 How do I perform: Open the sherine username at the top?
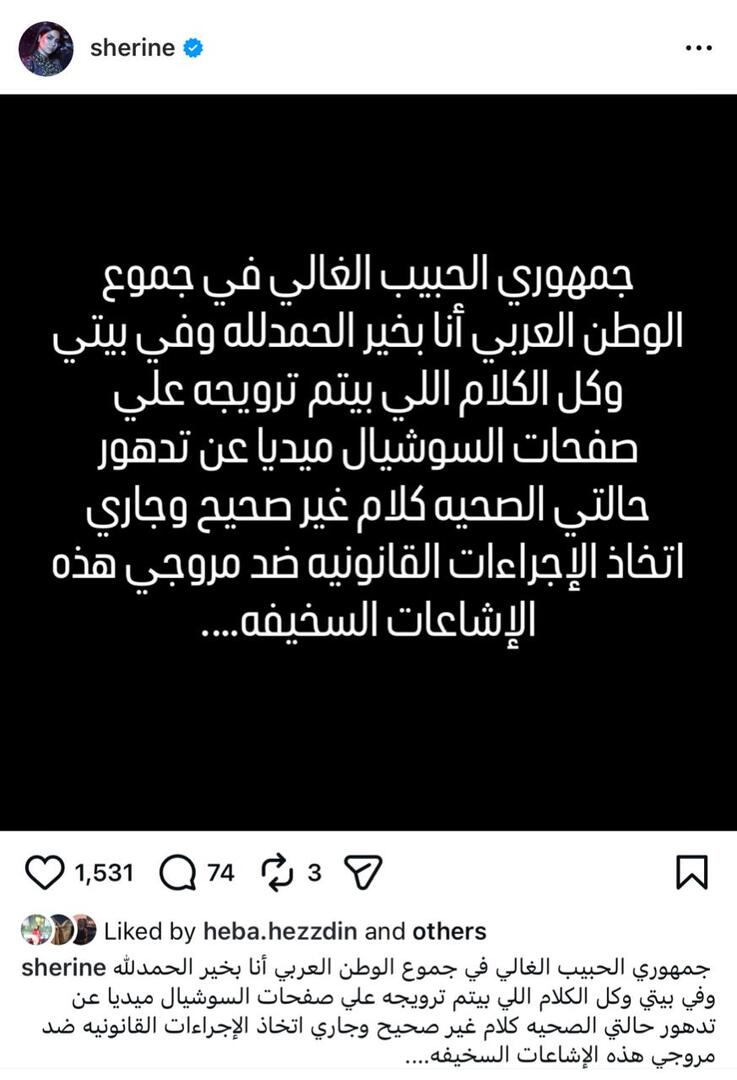tap(132, 48)
